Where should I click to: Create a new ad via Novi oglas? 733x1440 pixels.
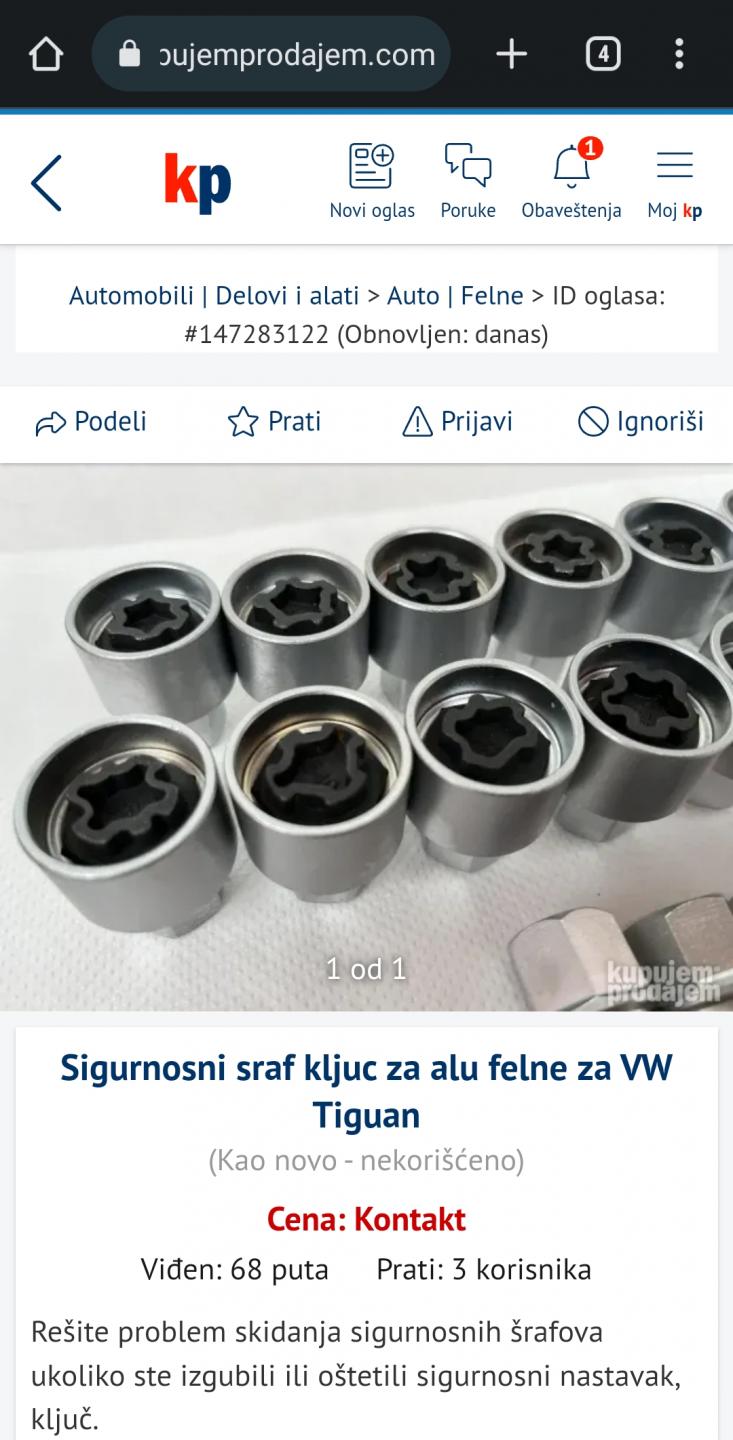tap(372, 181)
